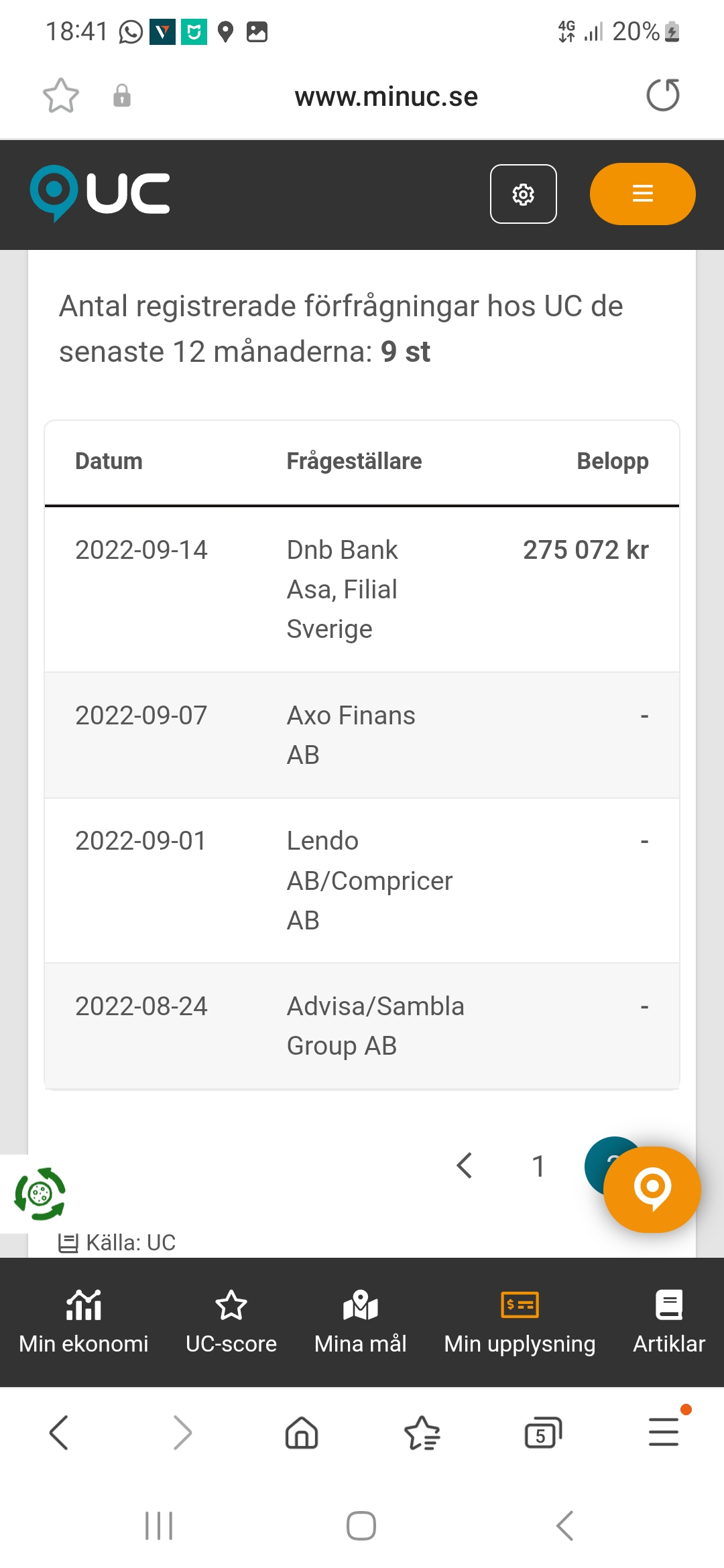Select page 1 in the pagination
The height and width of the screenshot is (1568, 724).
538,1167
